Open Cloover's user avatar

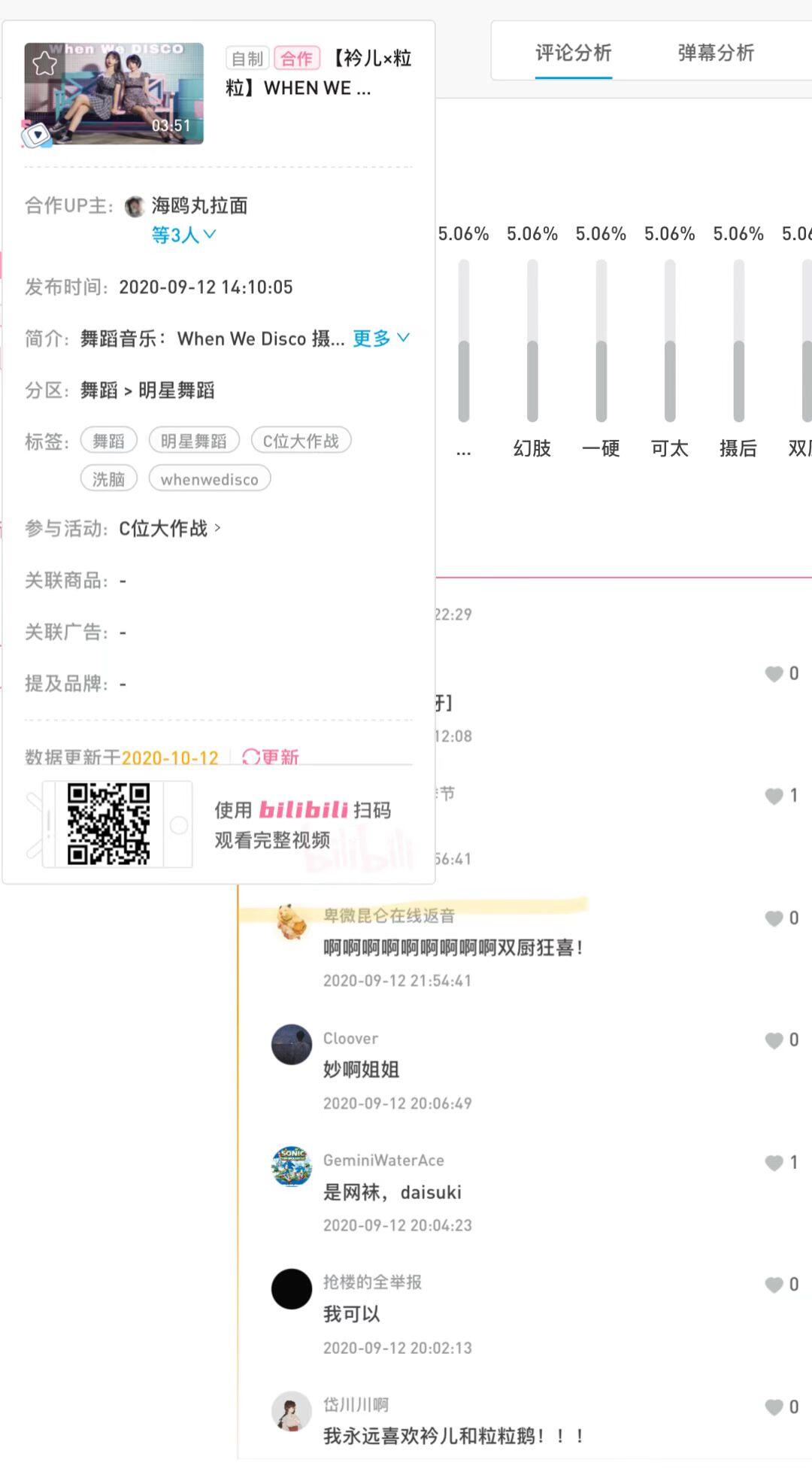292,1044
